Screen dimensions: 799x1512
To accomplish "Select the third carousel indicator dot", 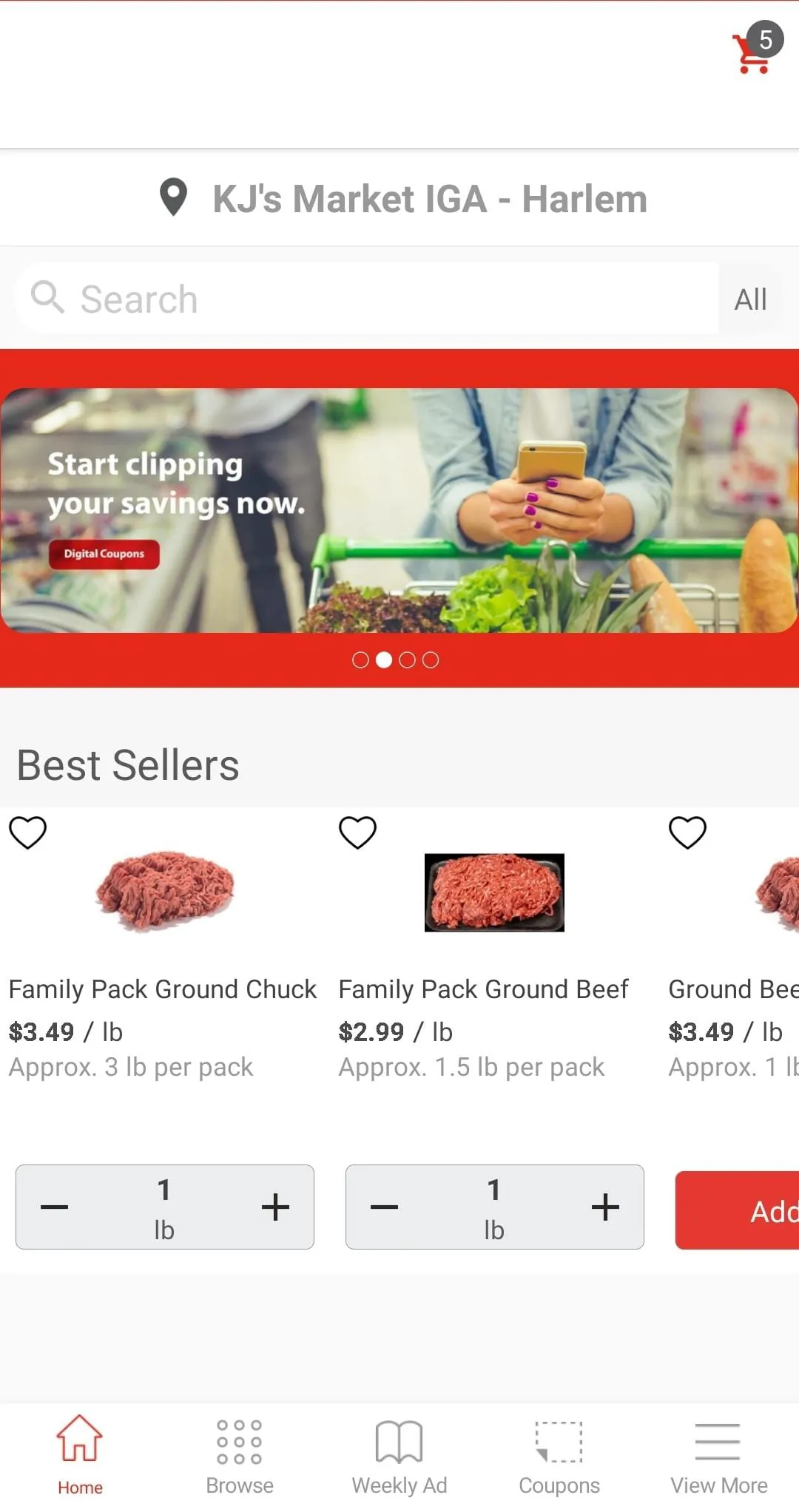I will pos(407,660).
